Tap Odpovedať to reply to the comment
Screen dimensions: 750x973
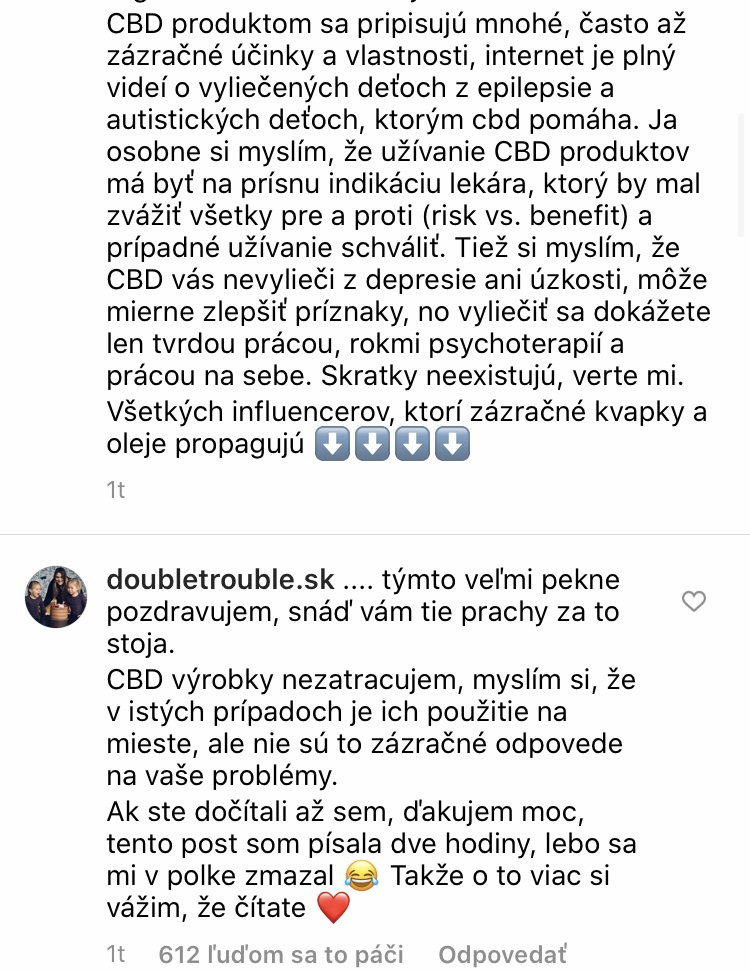click(502, 953)
